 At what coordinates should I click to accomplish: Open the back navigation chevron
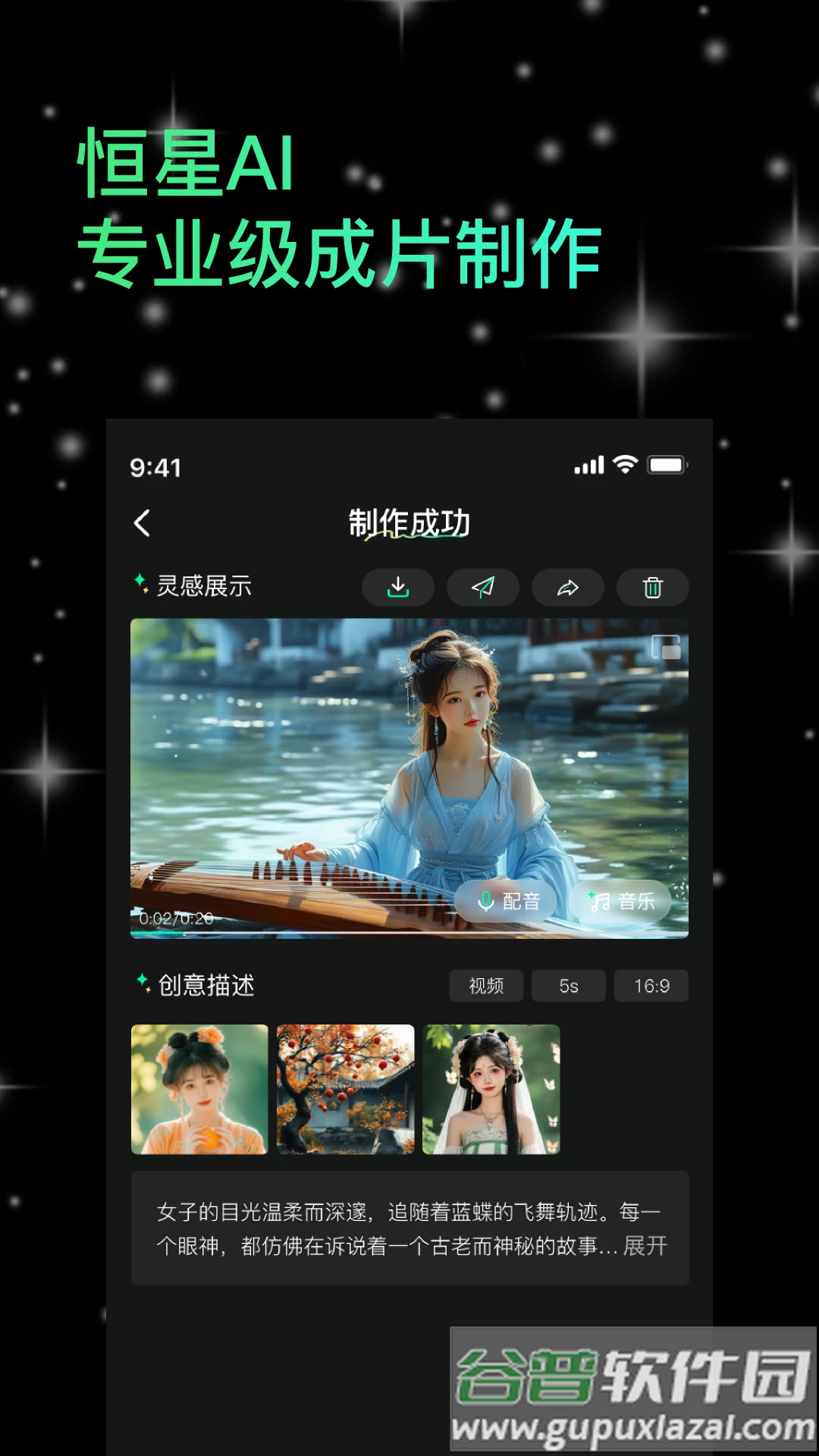pos(143,523)
